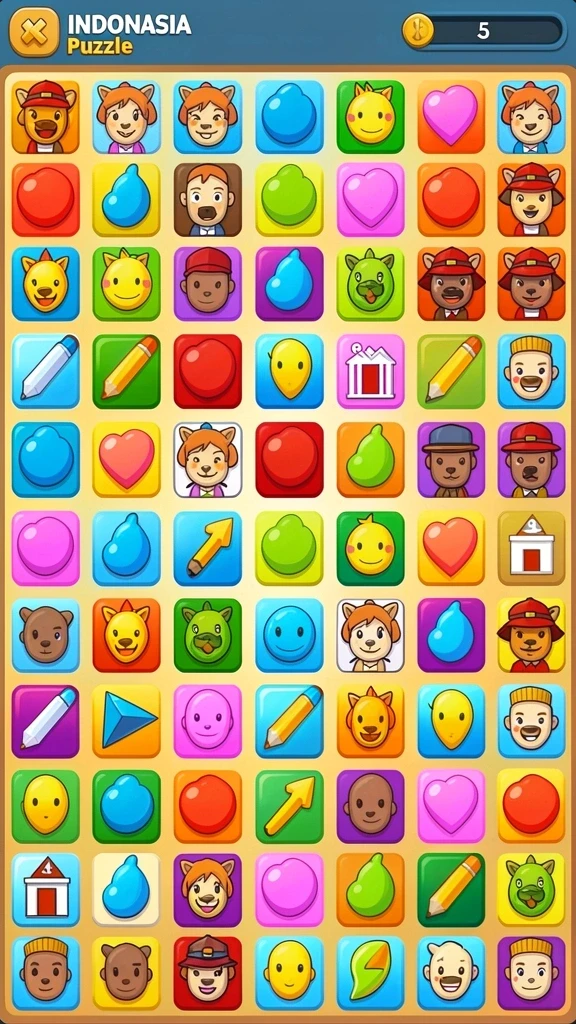576x1024 pixels.
Task: Tap the green leaf tile
Action: [x=370, y=972]
